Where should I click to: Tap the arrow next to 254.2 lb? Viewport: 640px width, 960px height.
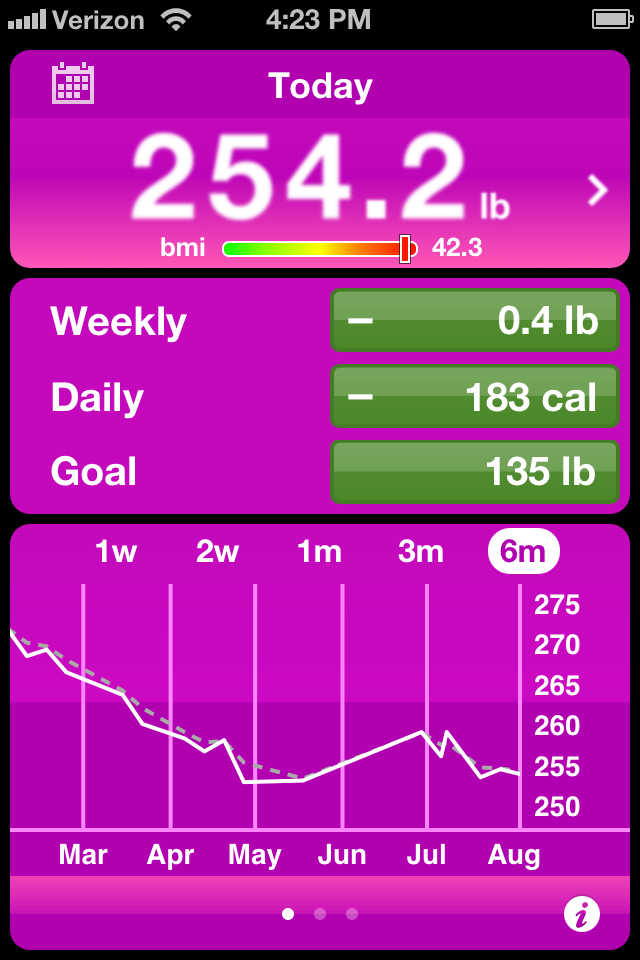[x=597, y=190]
